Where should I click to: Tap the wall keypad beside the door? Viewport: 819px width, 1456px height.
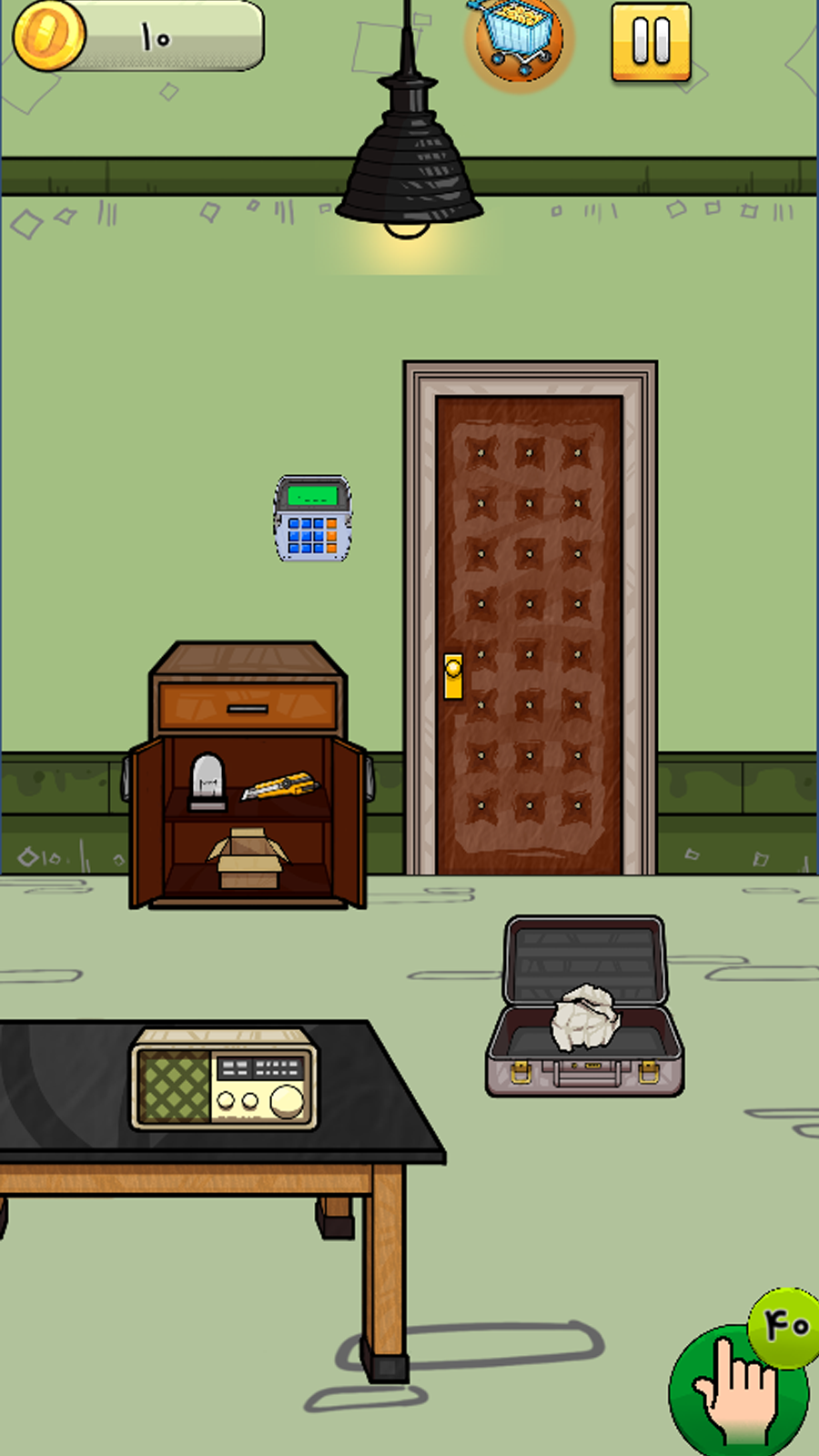tap(313, 519)
